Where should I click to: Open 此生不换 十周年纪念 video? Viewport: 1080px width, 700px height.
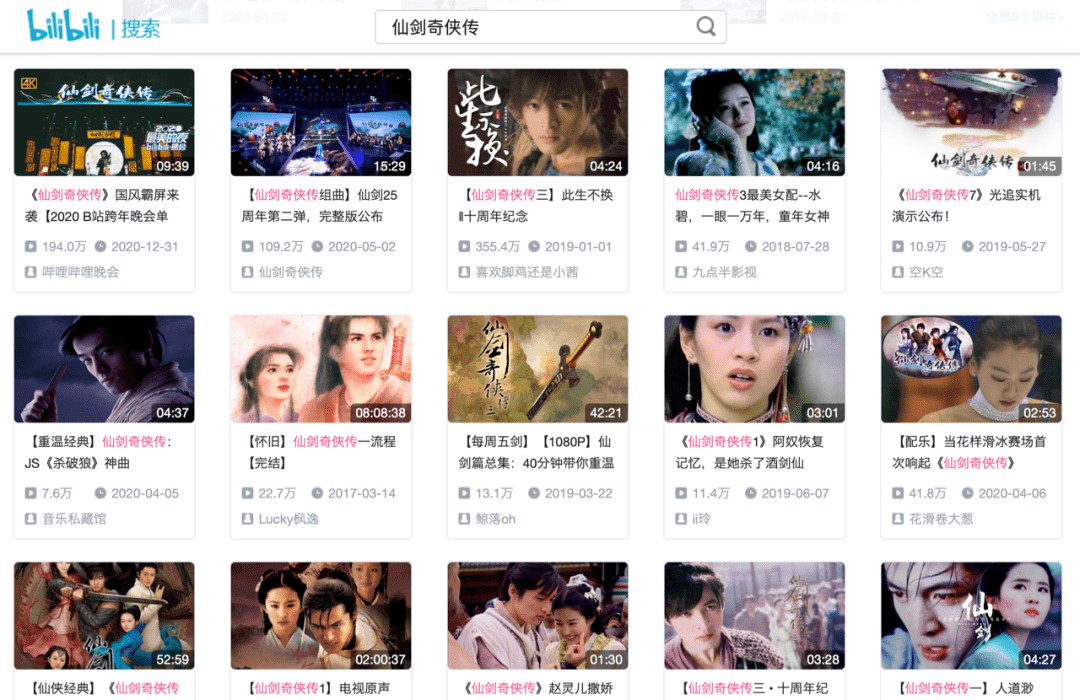(538, 122)
